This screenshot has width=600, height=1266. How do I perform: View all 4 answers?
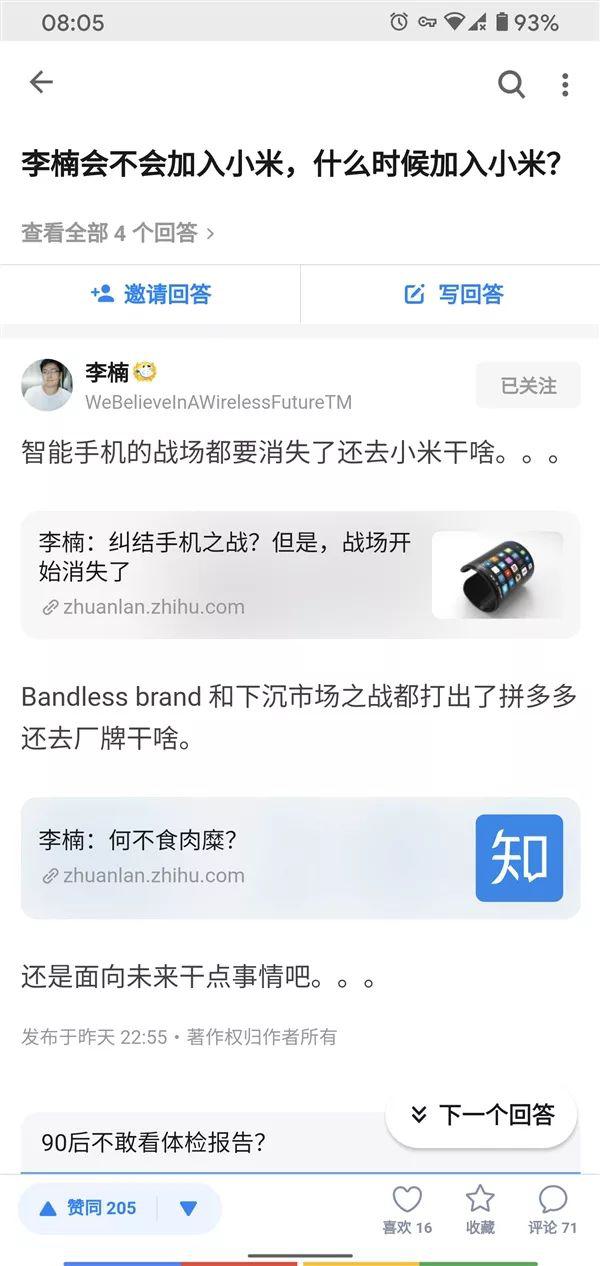(118, 233)
